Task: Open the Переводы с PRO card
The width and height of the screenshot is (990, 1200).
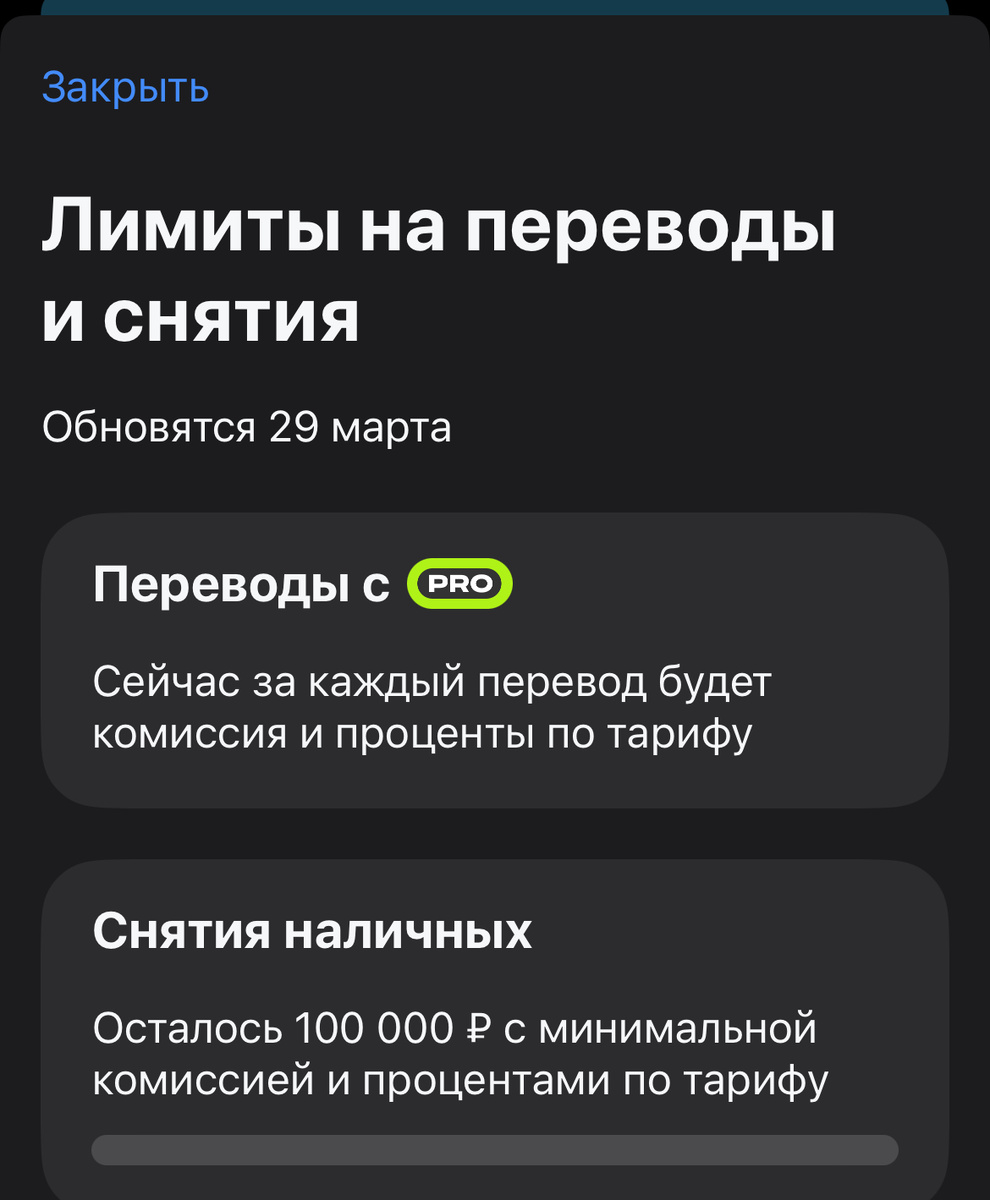Action: 495,660
